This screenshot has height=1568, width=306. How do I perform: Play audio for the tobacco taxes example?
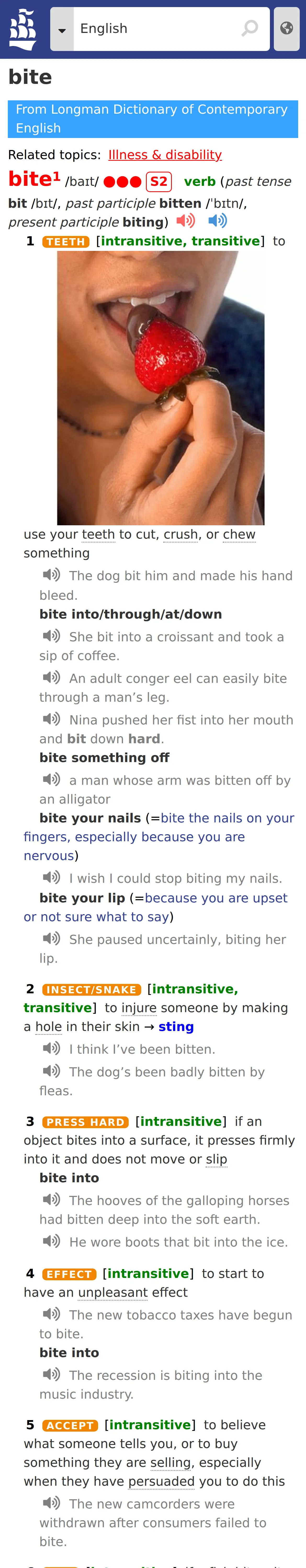[x=51, y=1313]
